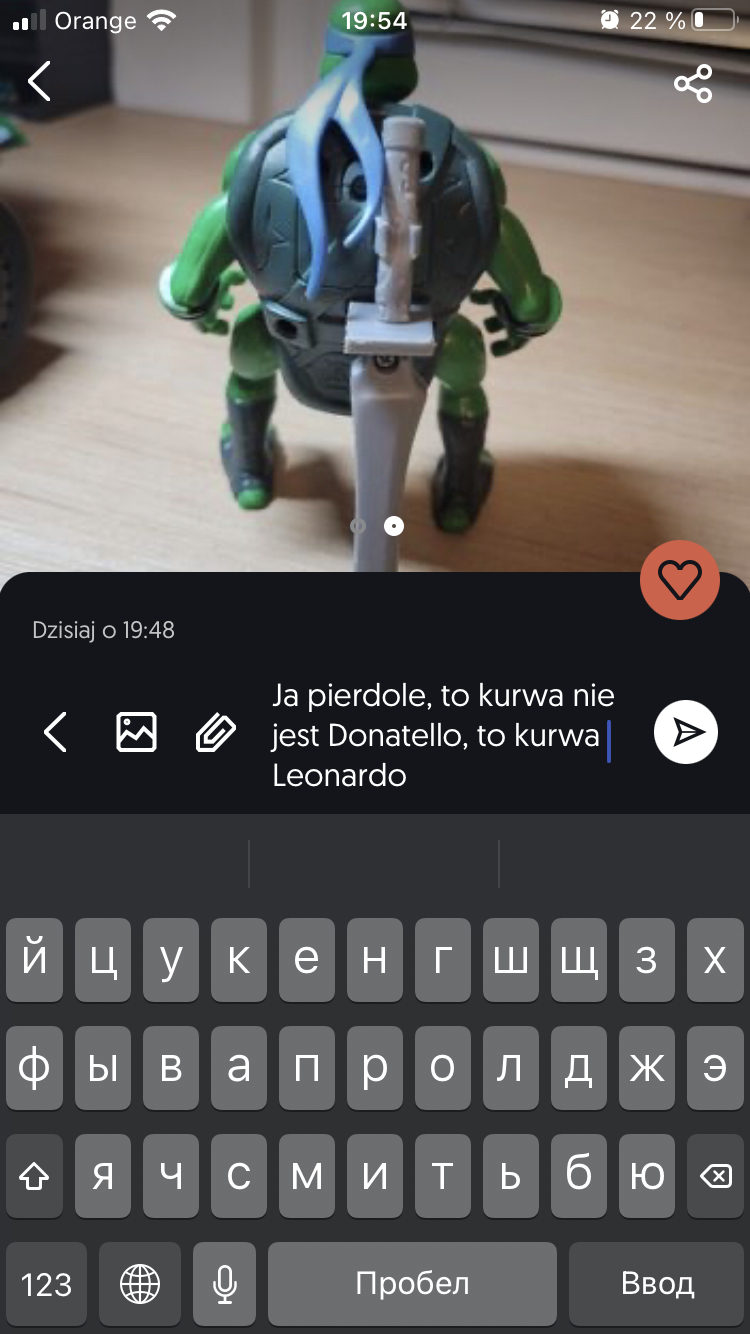Screen dimensions: 750x1334
Task: Attach a file with the paperclip
Action: click(x=215, y=733)
